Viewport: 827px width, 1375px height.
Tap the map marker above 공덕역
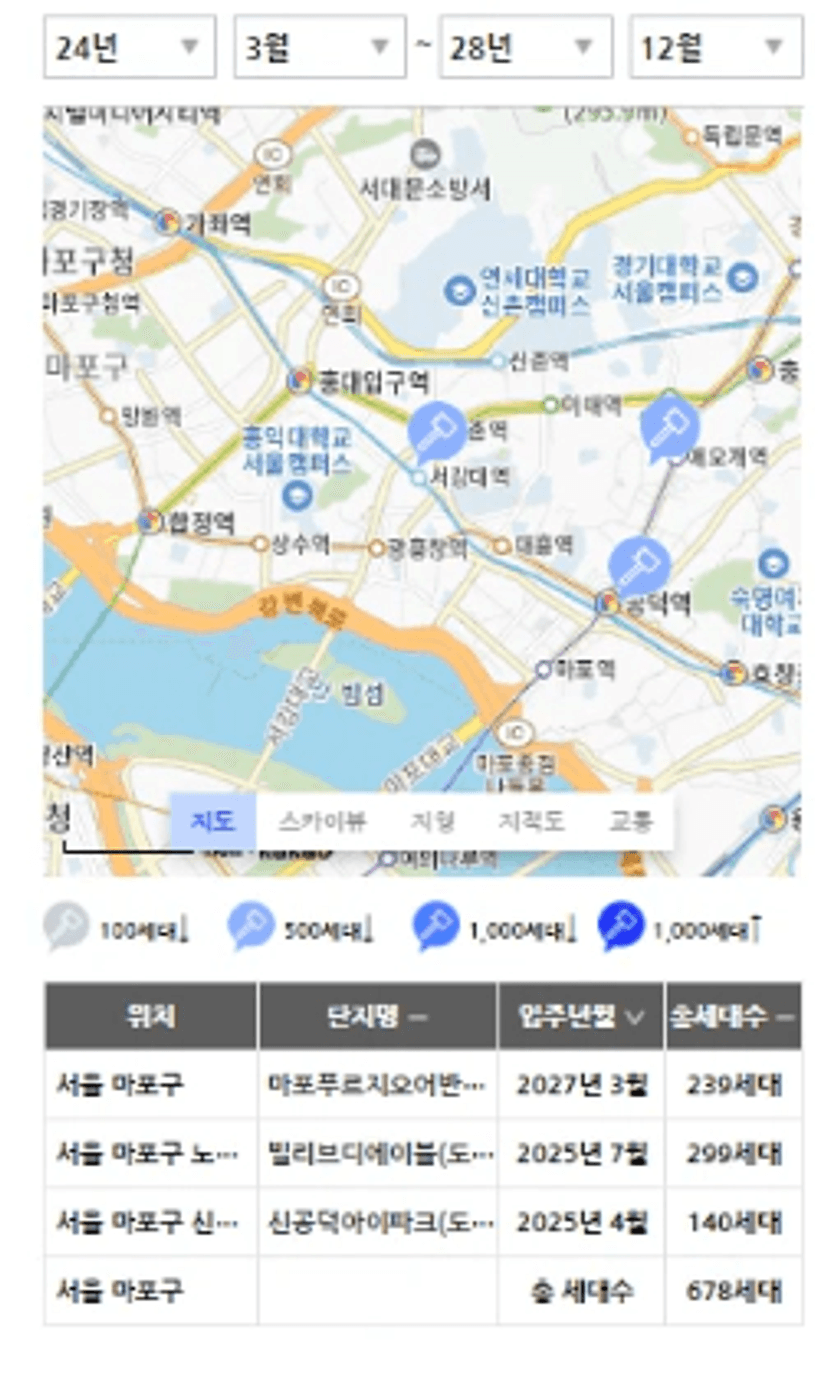[x=639, y=565]
